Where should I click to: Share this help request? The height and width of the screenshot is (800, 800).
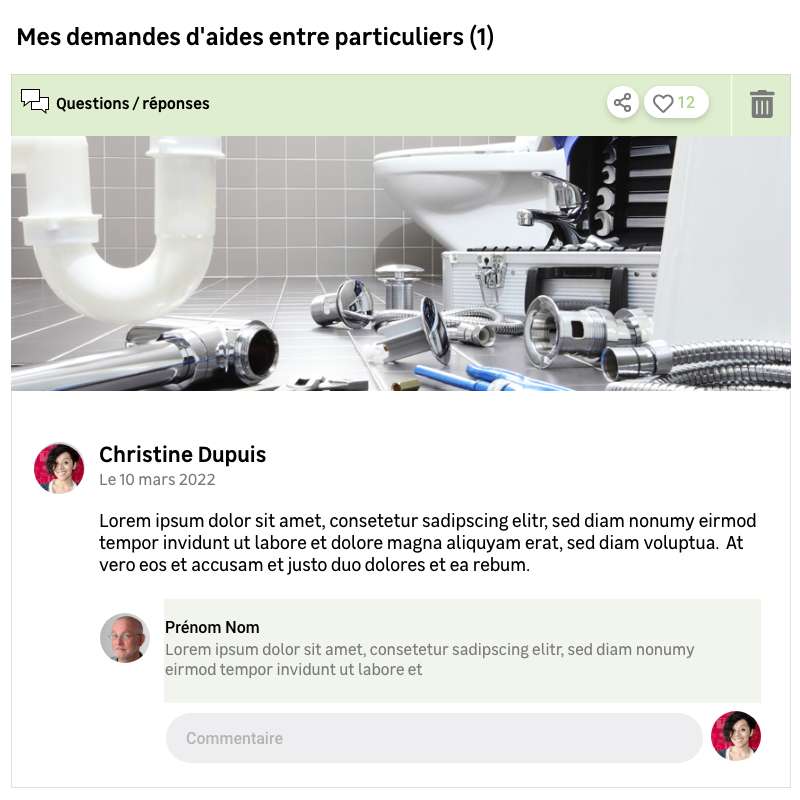(623, 103)
